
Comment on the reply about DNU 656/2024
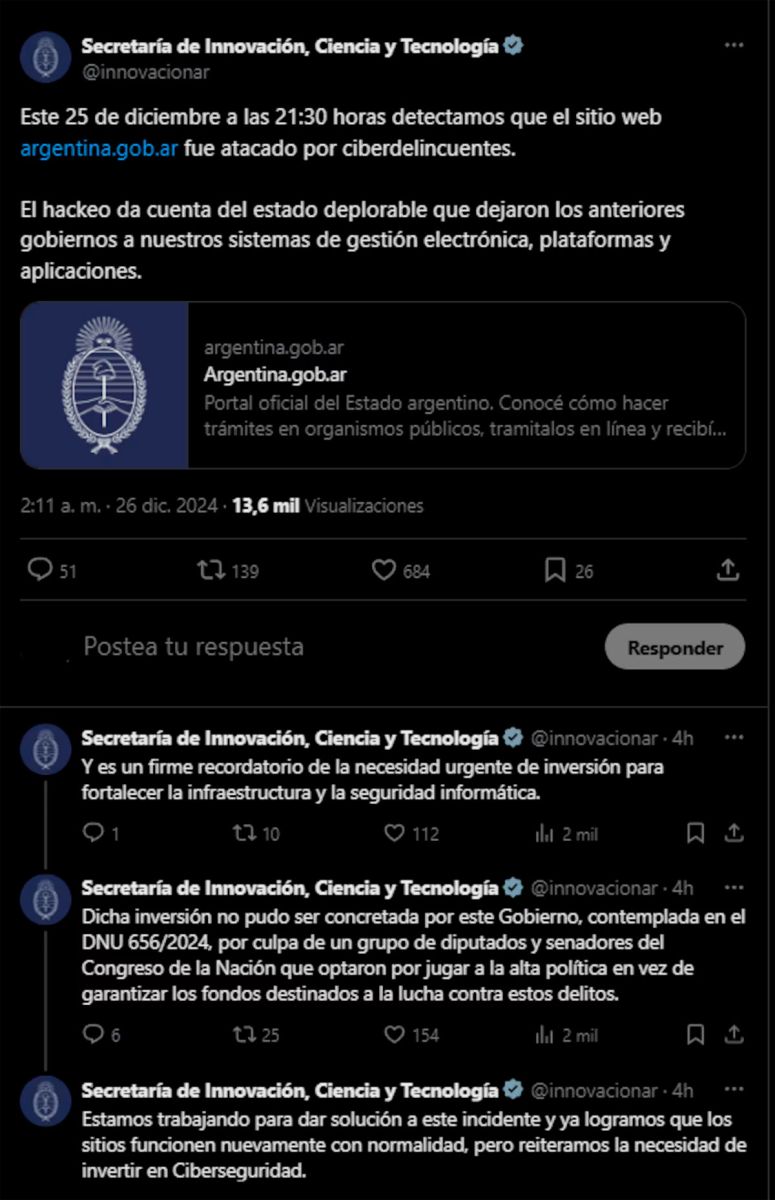91,1034
